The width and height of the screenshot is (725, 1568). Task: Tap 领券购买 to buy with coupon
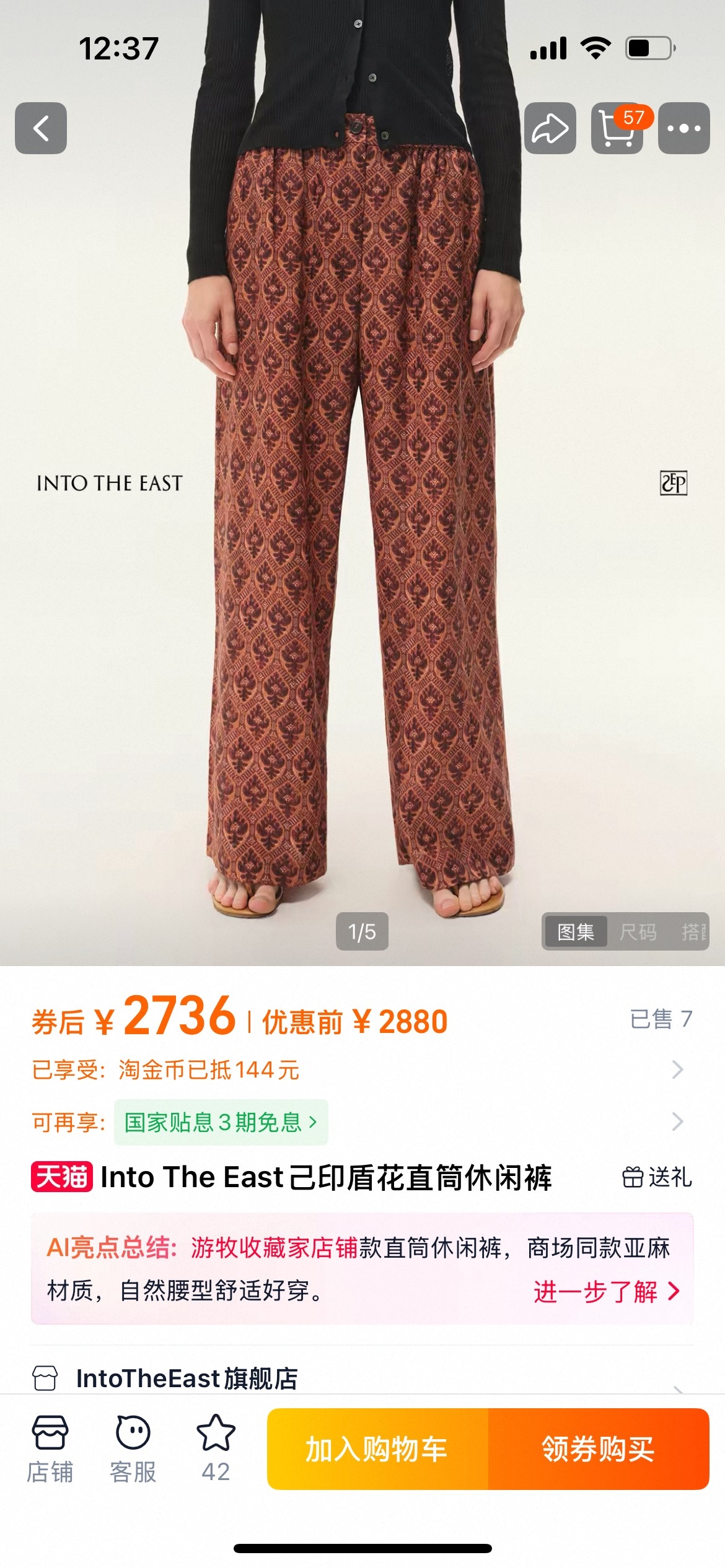click(599, 1449)
